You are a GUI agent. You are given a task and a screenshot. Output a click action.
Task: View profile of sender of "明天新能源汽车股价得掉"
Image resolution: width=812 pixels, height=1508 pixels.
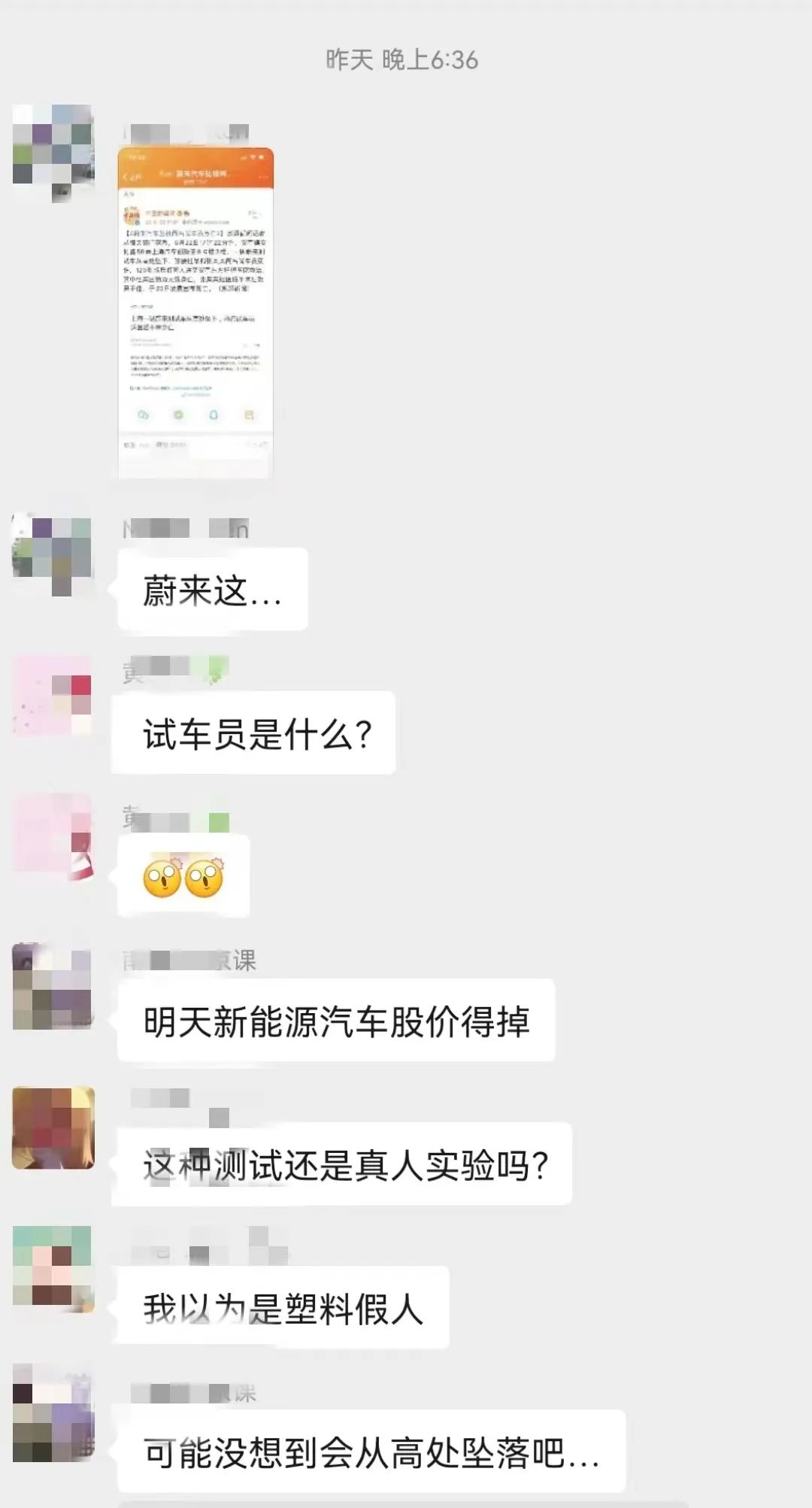53,987
